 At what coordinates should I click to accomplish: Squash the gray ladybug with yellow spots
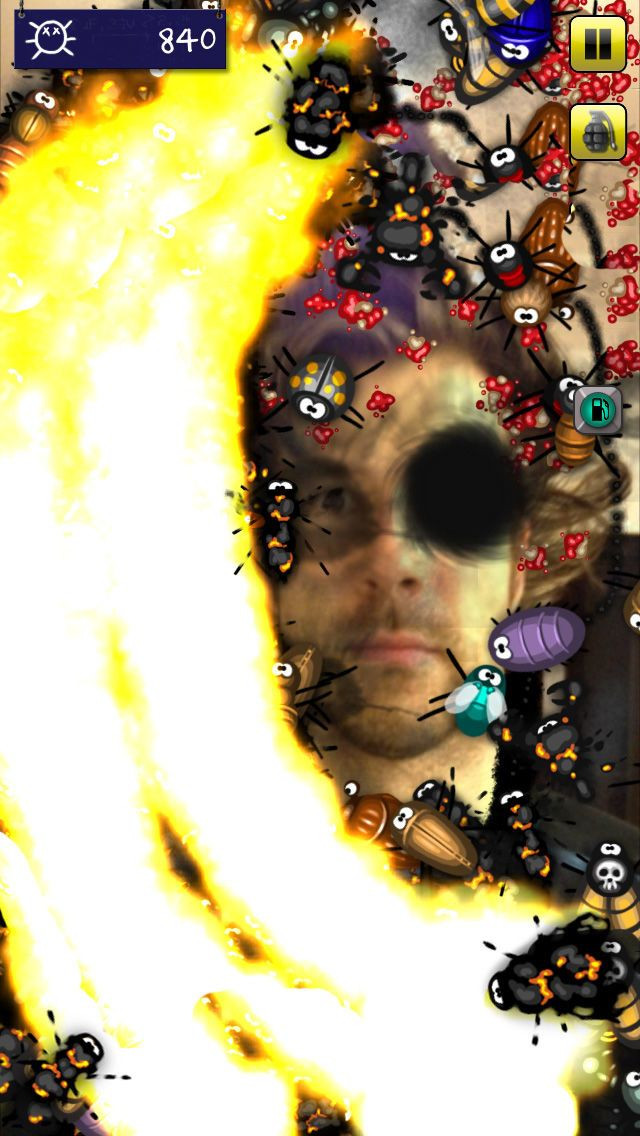pyautogui.click(x=317, y=389)
